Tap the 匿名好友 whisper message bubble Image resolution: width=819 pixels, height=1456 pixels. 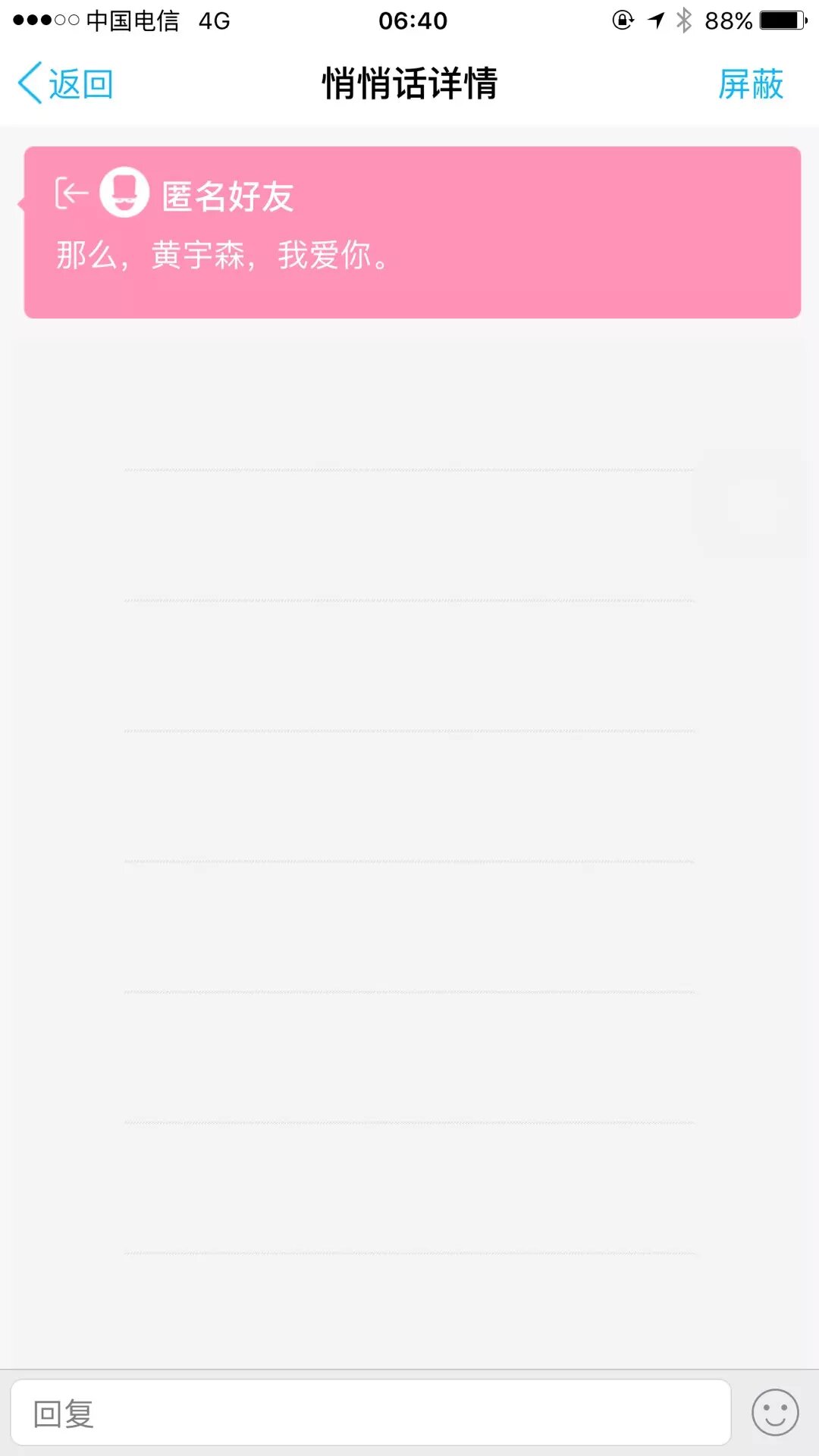412,232
